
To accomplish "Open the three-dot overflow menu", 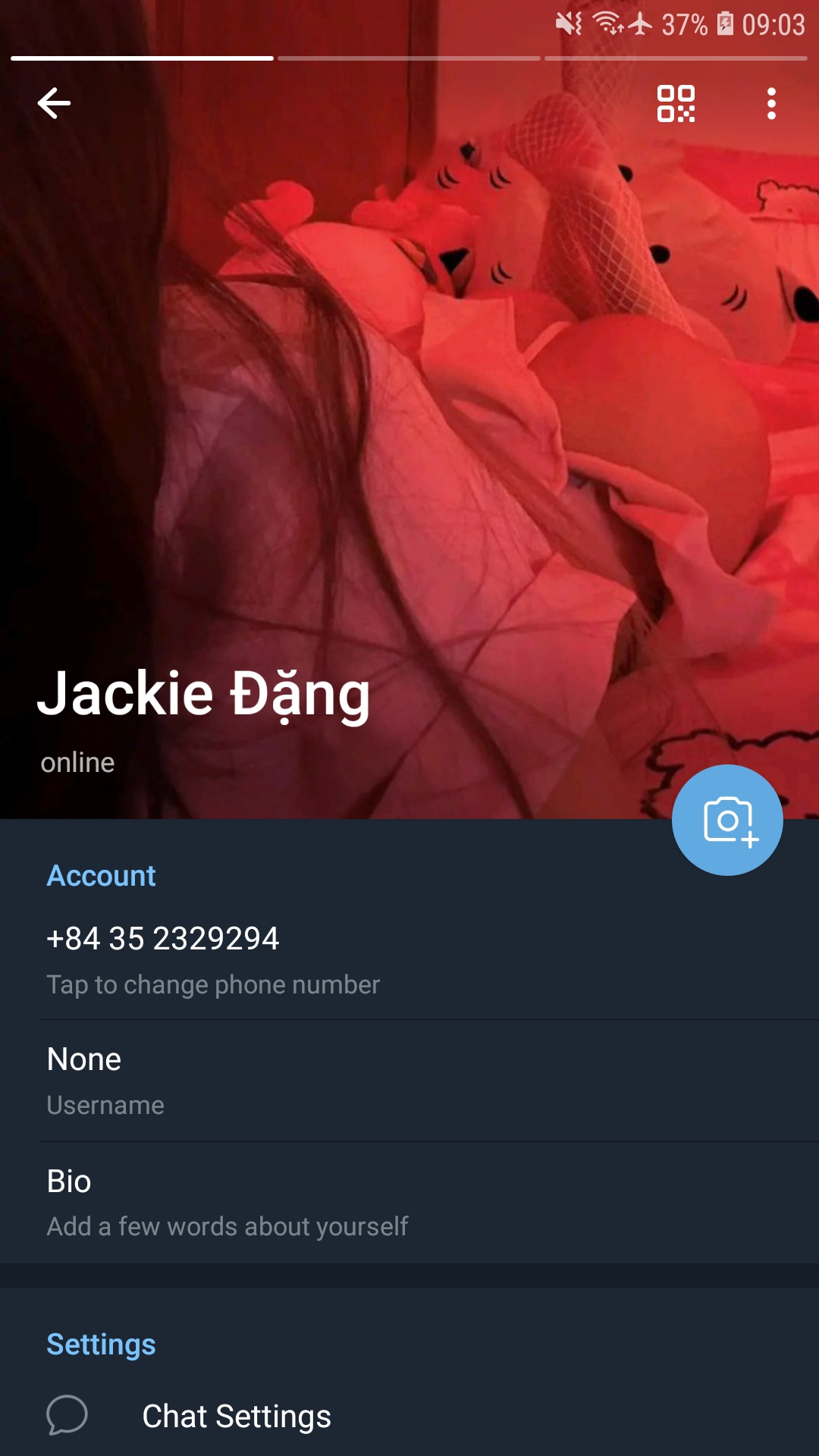I will tap(771, 103).
